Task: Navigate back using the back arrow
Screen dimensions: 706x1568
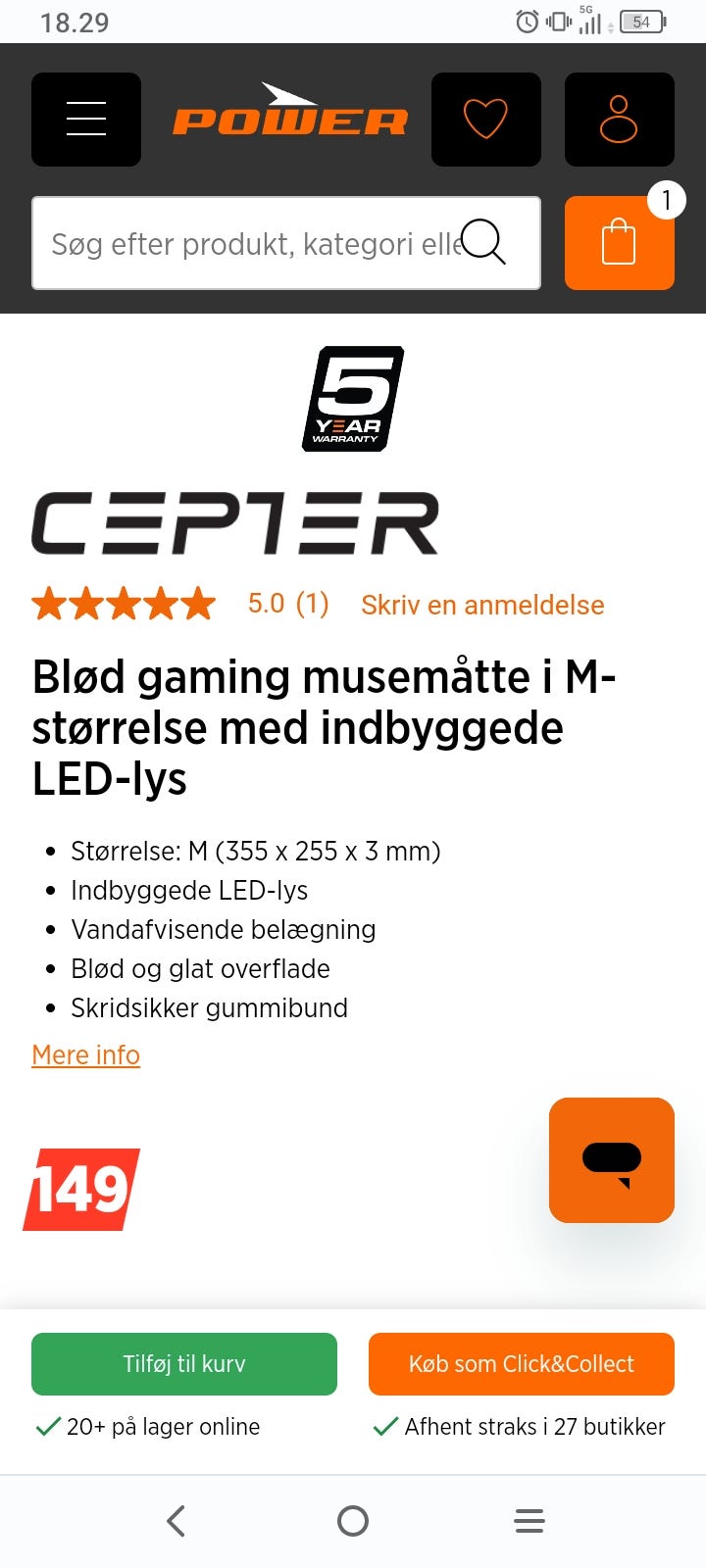Action: coord(176,1521)
